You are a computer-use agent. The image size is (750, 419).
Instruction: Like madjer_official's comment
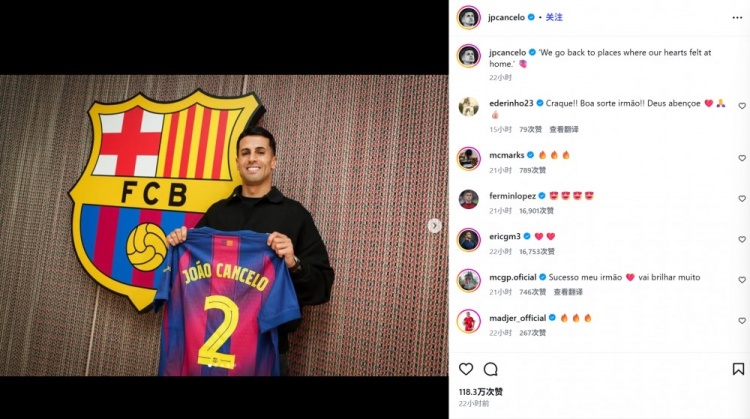click(x=742, y=321)
